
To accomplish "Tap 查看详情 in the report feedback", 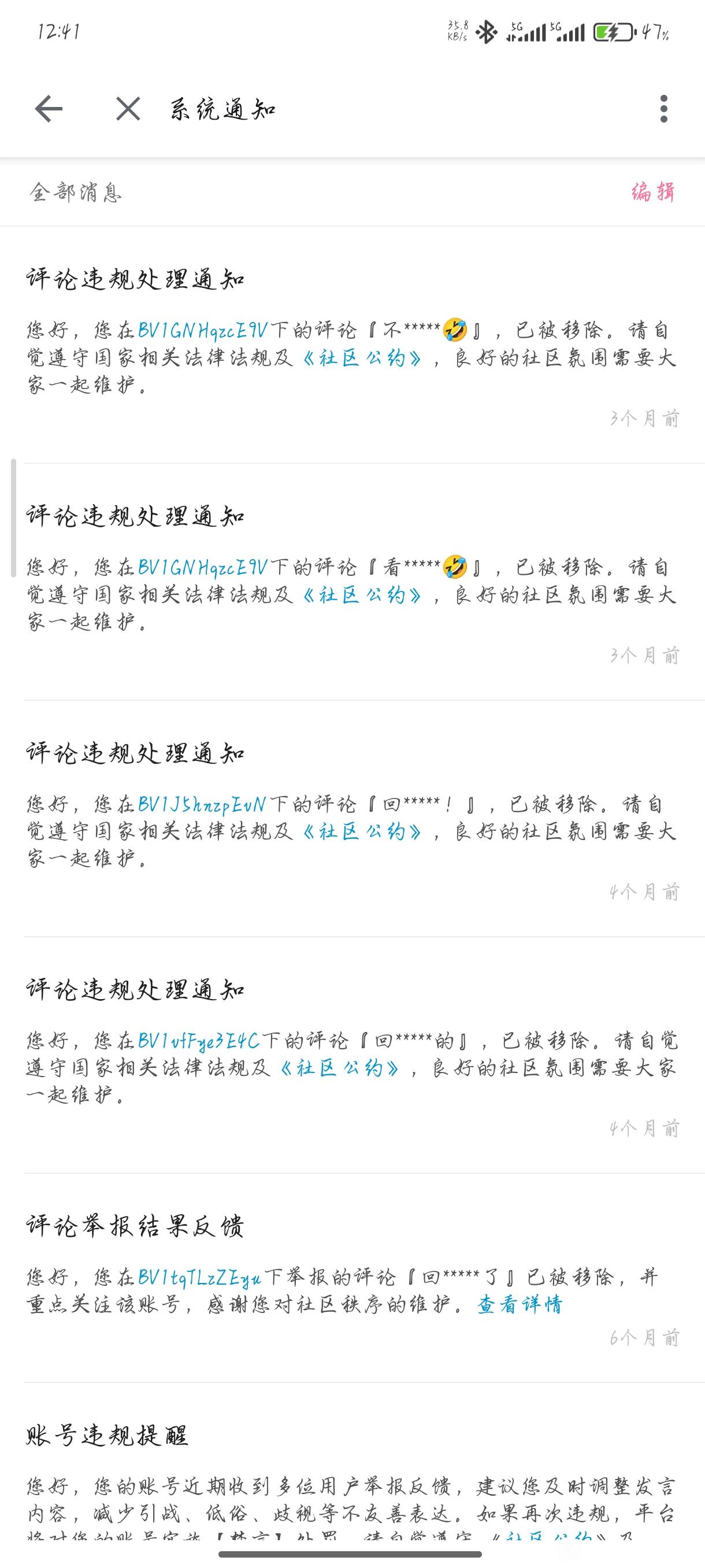I will [520, 1304].
